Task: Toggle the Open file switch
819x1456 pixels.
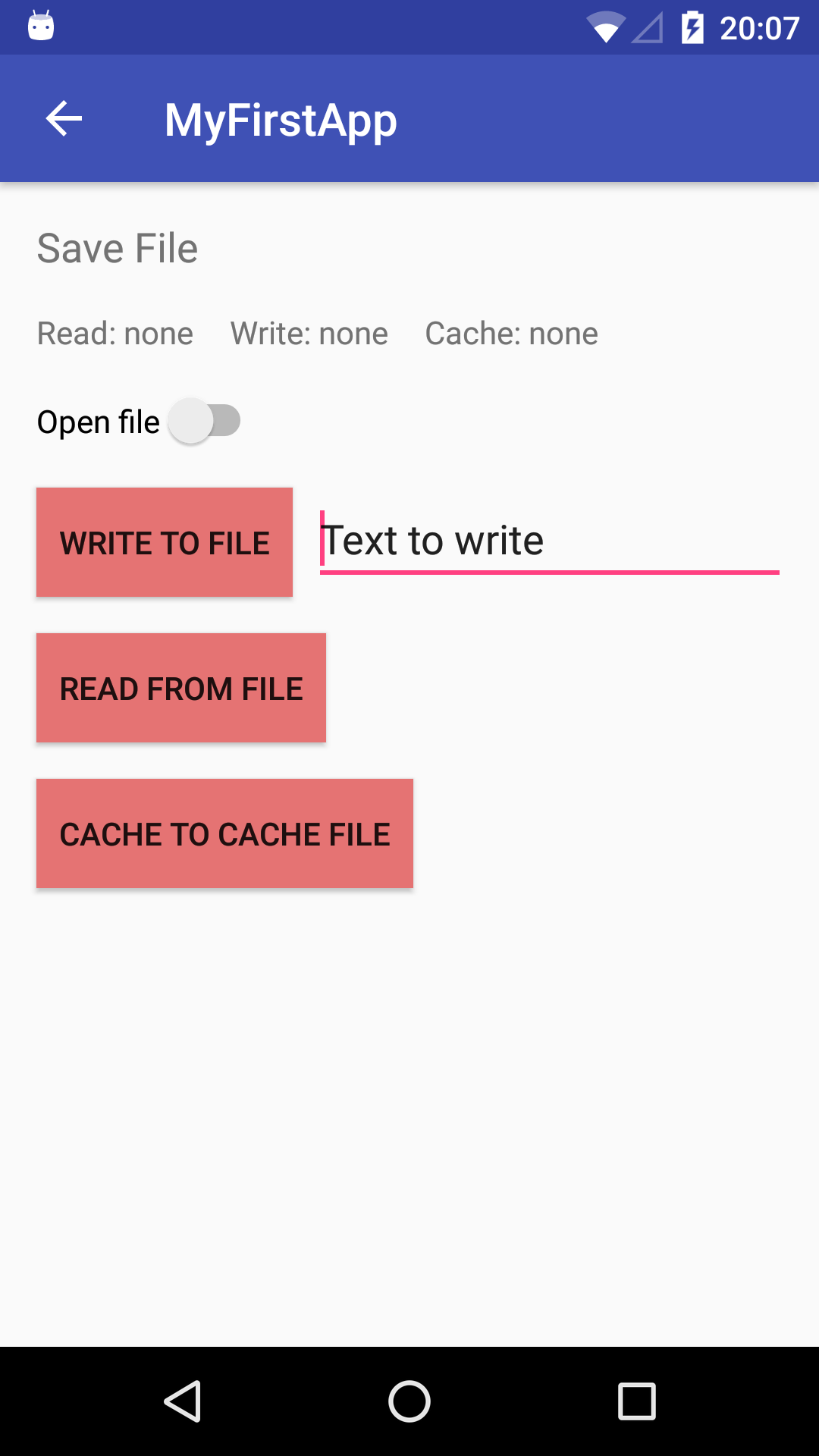Action: click(204, 421)
